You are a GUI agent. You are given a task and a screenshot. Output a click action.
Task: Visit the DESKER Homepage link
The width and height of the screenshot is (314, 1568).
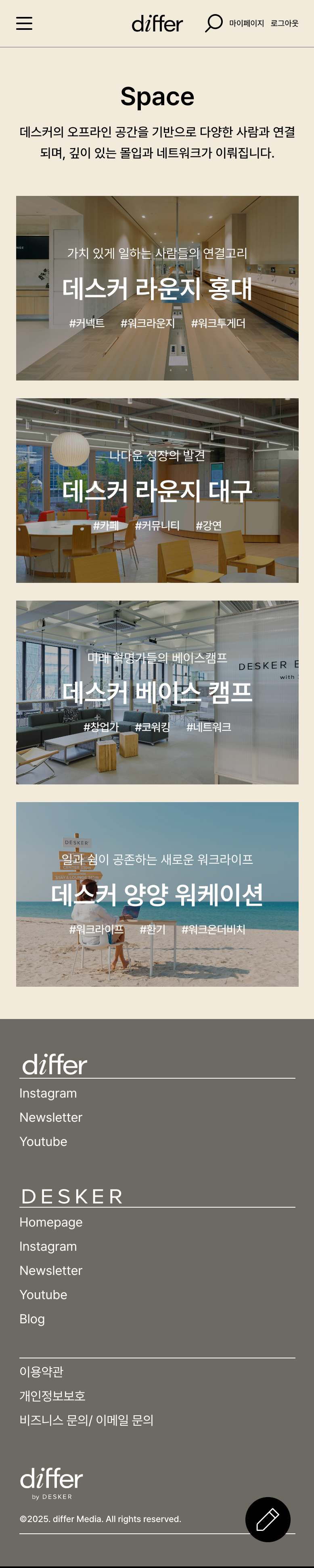pyautogui.click(x=50, y=1222)
